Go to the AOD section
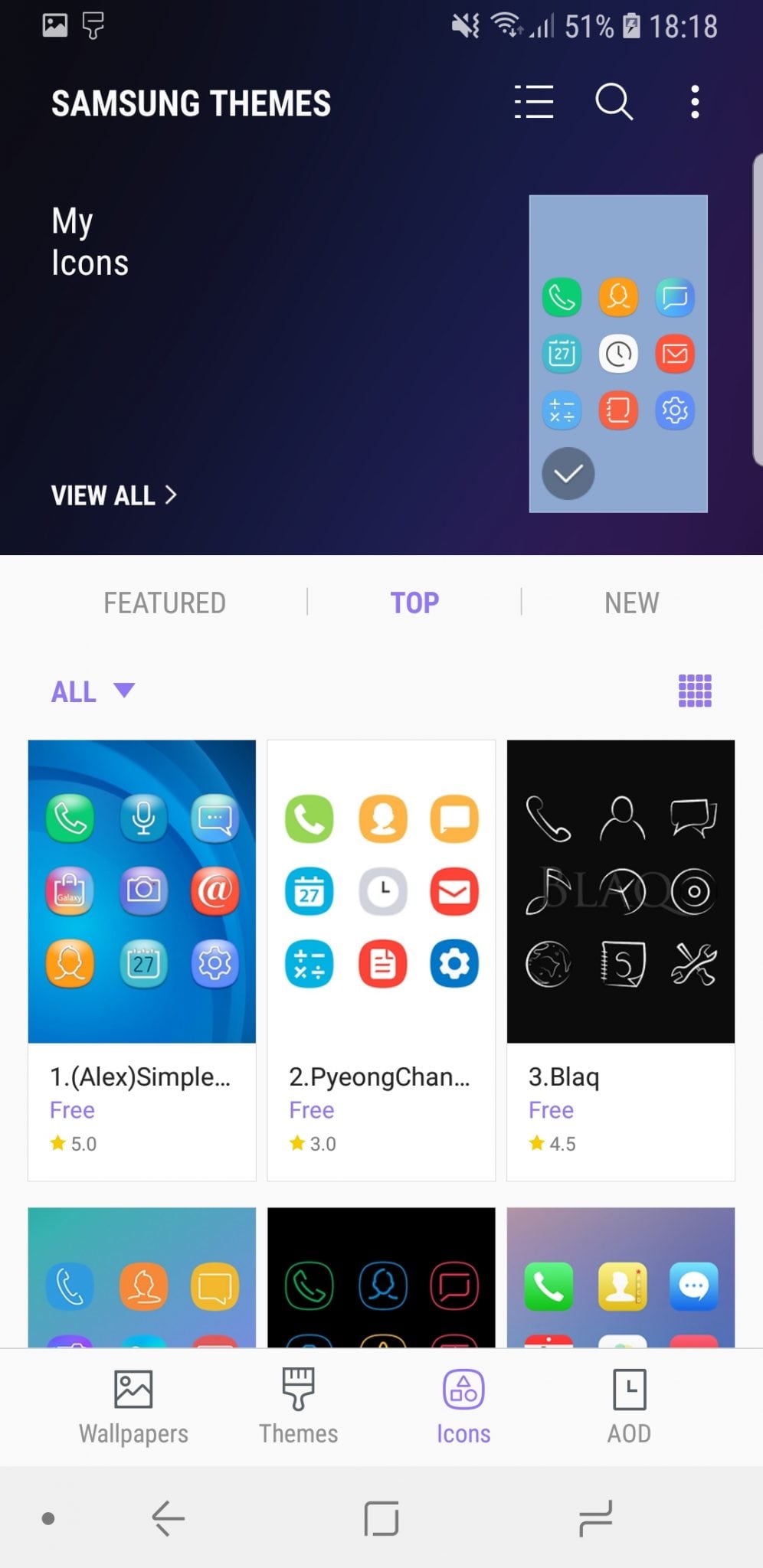 (629, 1407)
